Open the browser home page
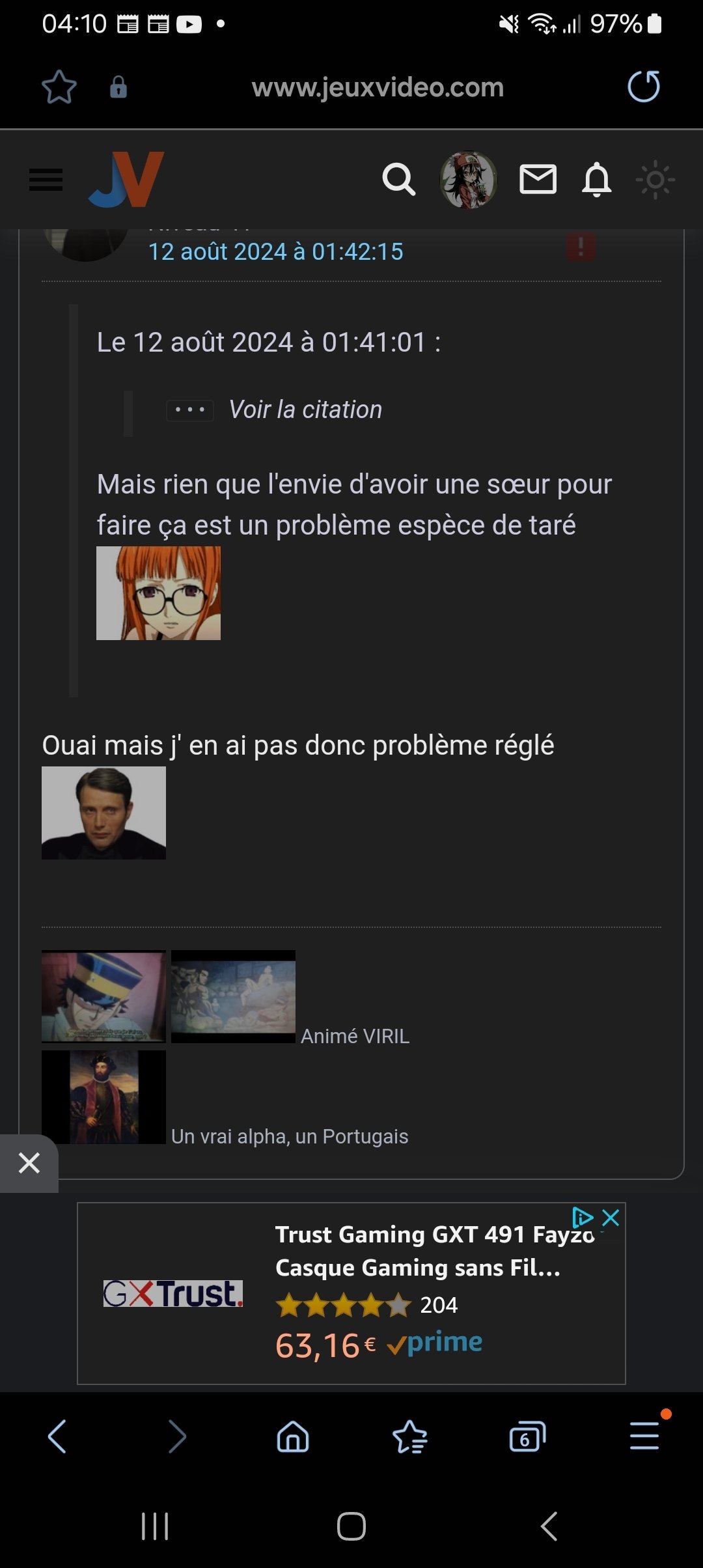Screen dimensions: 703x1568 (293, 1436)
